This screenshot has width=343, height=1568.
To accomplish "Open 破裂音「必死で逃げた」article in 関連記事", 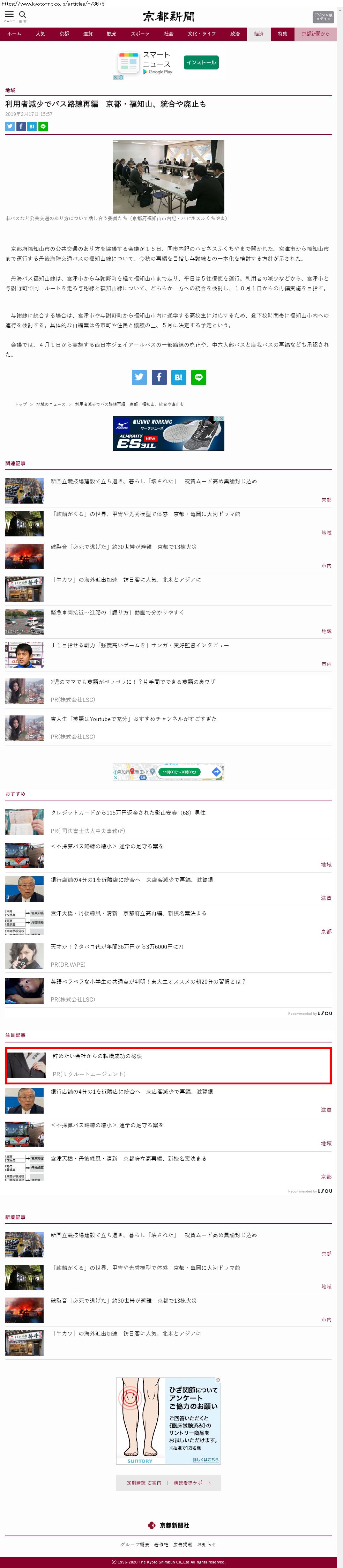I will 124,547.
